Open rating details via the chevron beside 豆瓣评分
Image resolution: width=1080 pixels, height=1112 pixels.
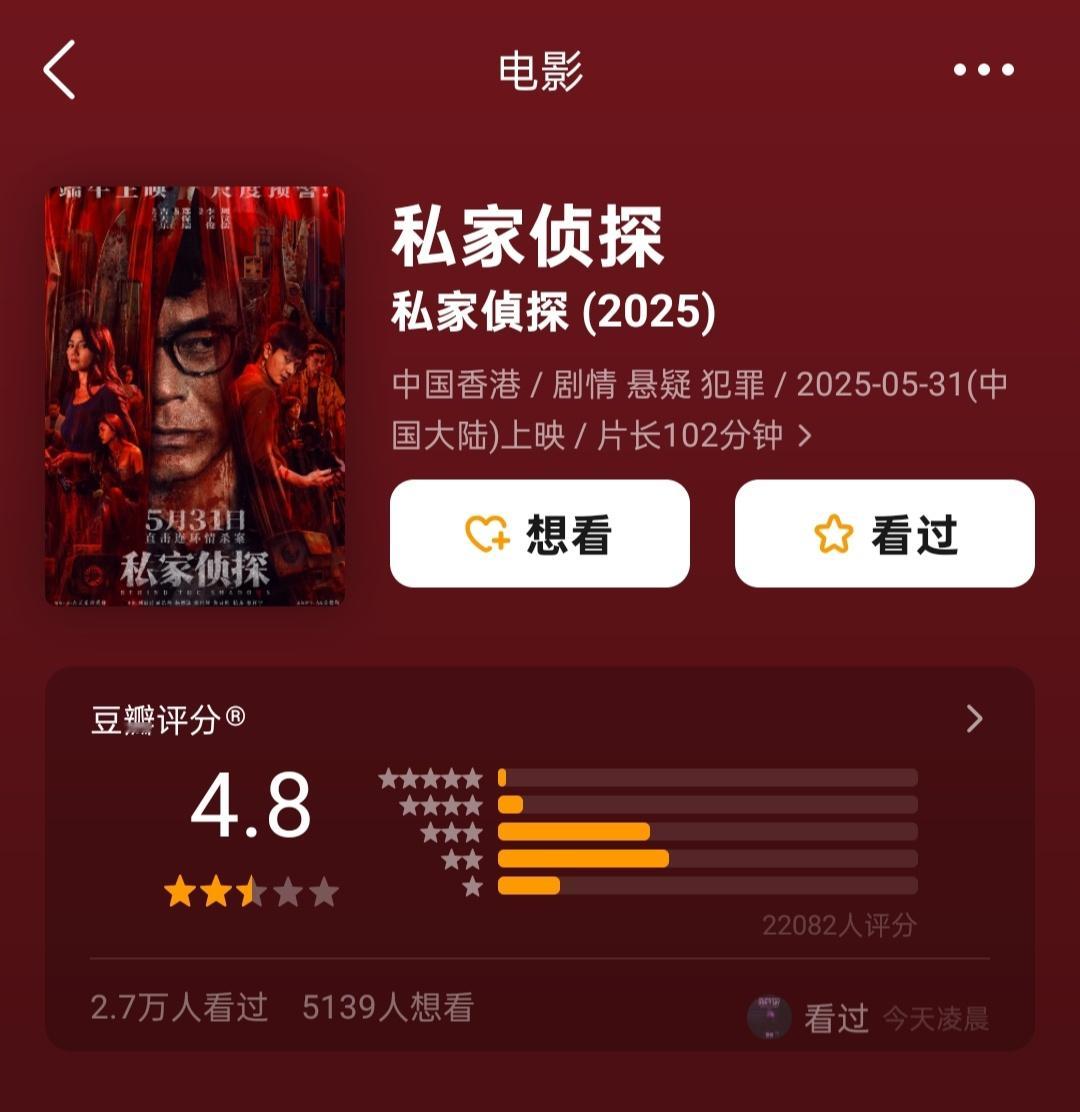[972, 719]
